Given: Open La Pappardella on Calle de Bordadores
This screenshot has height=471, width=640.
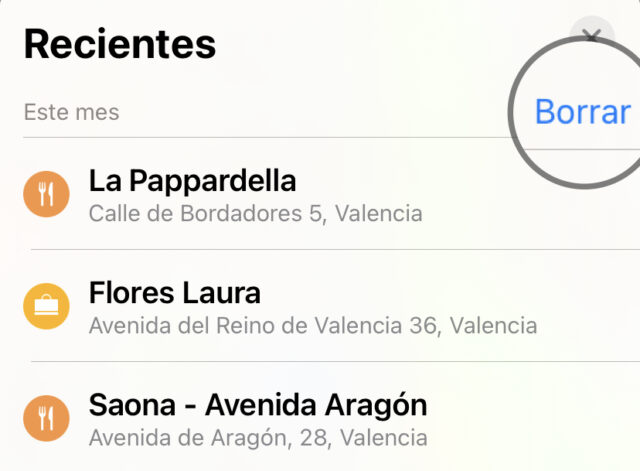Looking at the screenshot, I should (x=255, y=194).
